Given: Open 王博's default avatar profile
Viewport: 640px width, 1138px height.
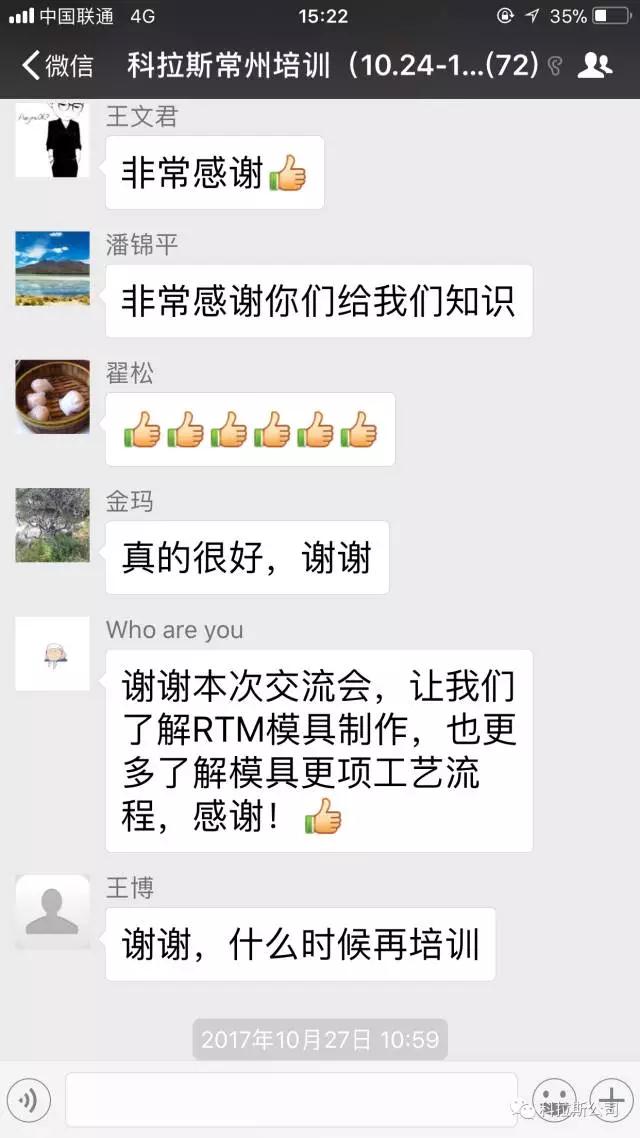Looking at the screenshot, I should 52,911.
